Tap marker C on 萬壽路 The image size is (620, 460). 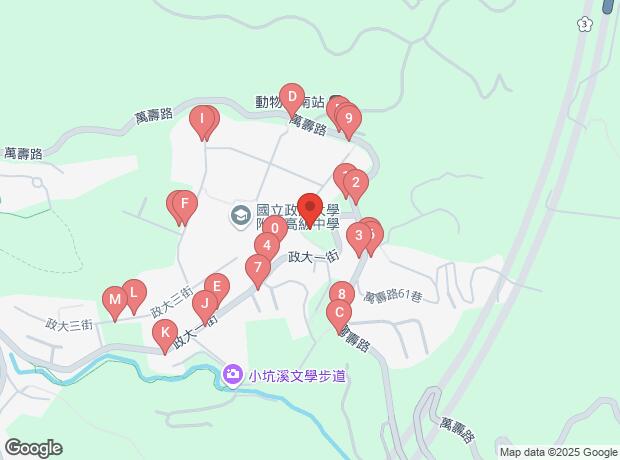point(339,312)
